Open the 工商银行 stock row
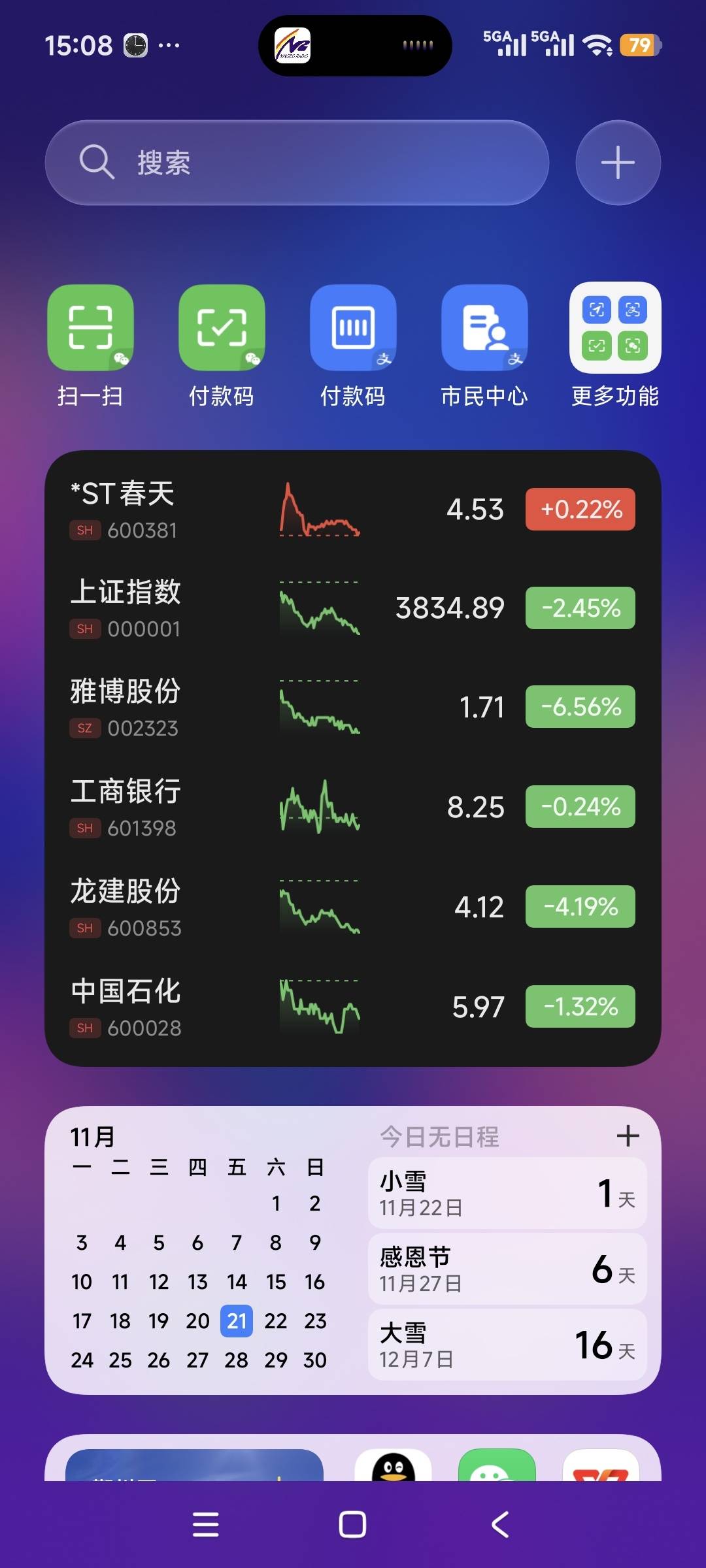 coord(353,808)
